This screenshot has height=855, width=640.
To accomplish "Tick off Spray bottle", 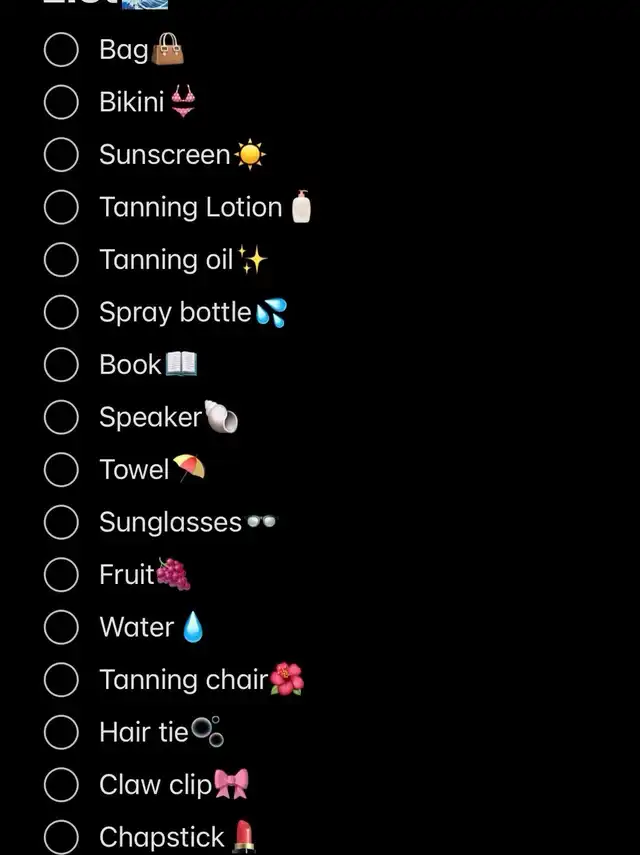I will click(61, 312).
